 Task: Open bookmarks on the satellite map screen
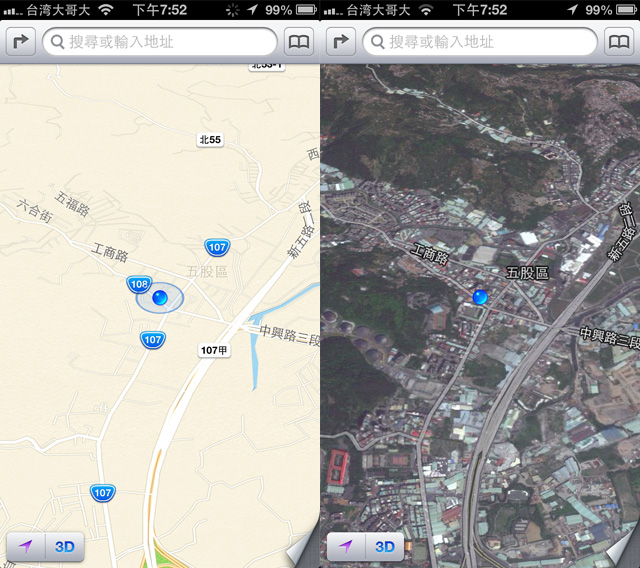click(x=619, y=42)
